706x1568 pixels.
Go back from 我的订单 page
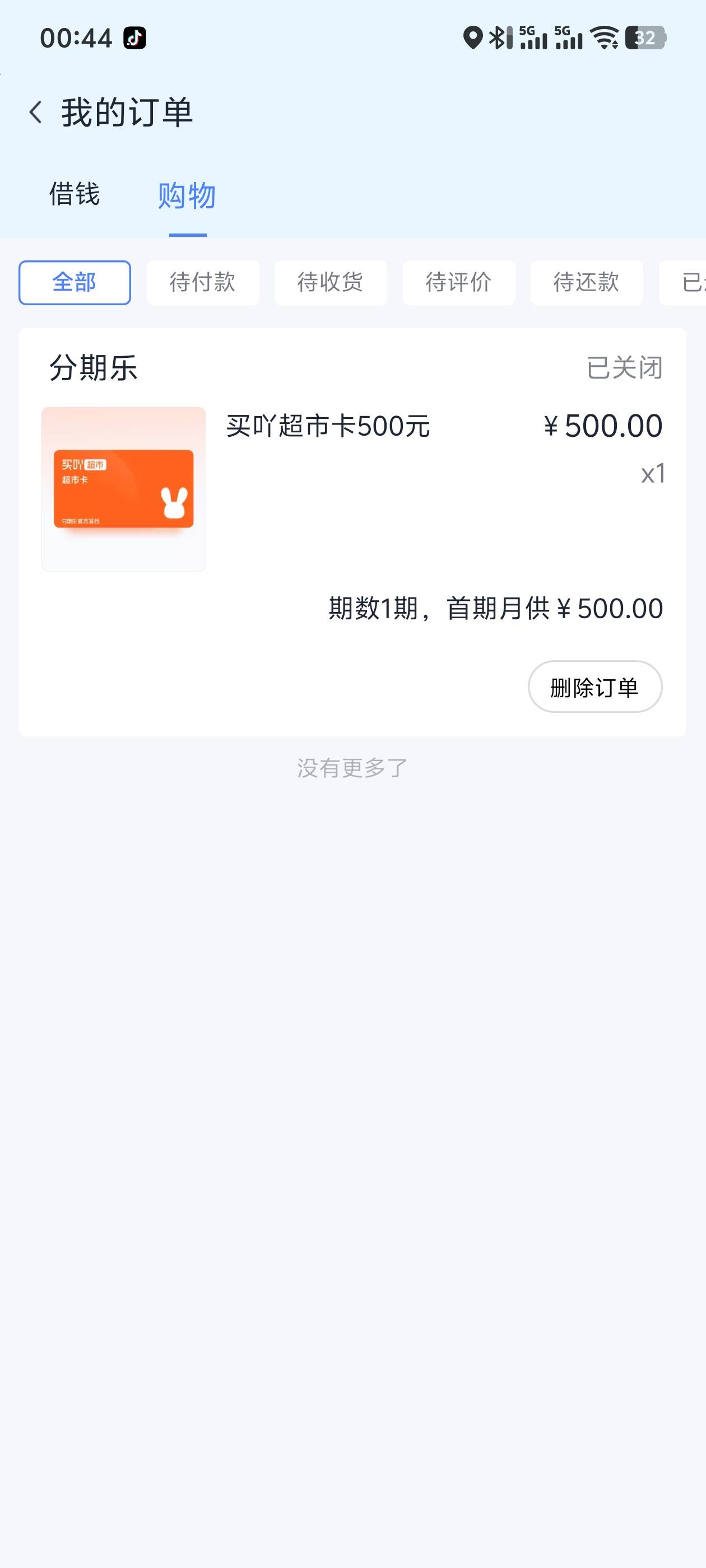[36, 113]
